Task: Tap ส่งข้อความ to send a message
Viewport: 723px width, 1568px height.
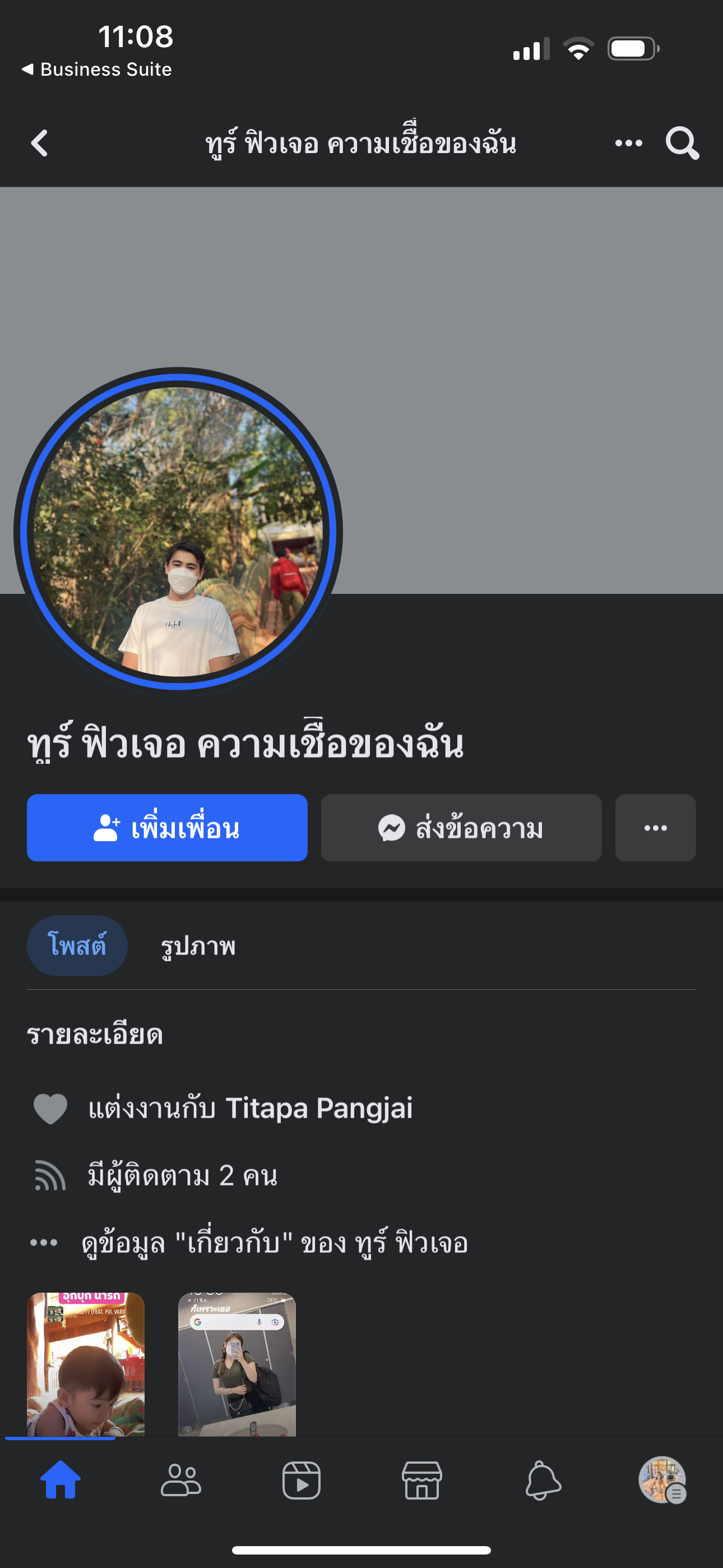Action: coord(461,828)
